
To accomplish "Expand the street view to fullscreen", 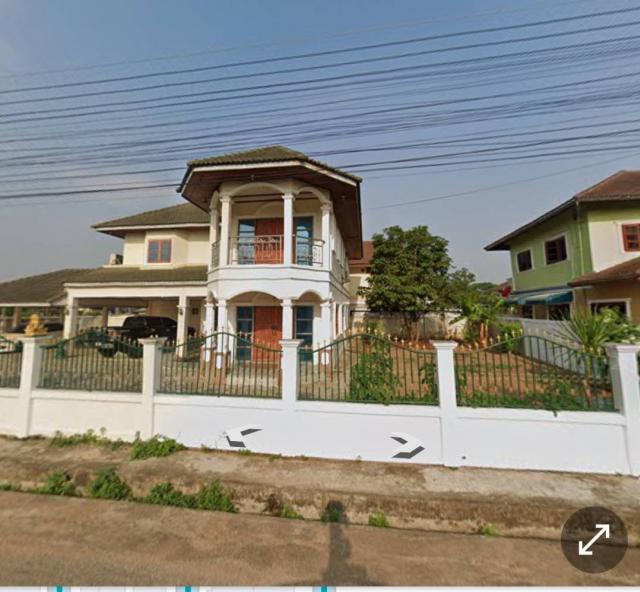I will click(594, 540).
